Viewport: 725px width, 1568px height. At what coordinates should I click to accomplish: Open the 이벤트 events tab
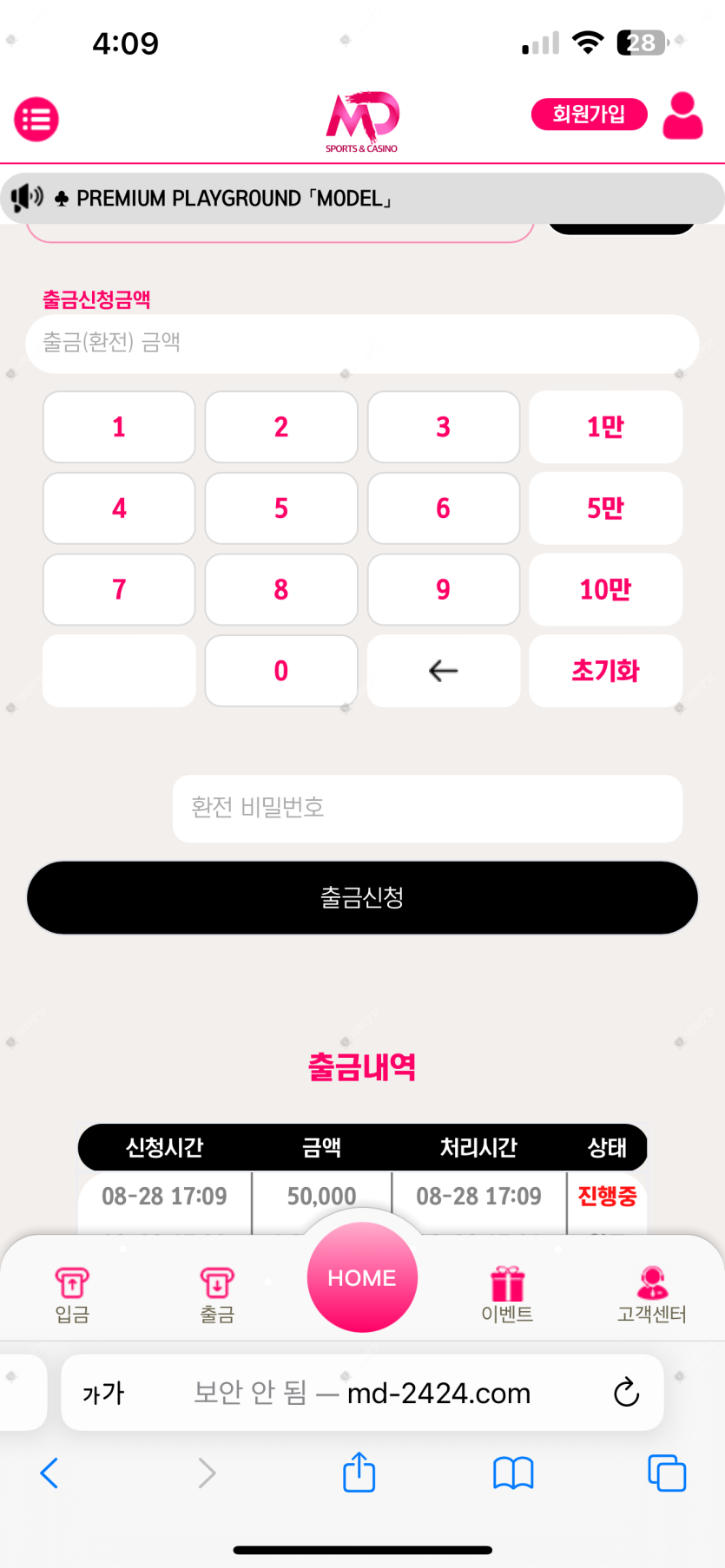[x=507, y=1294]
